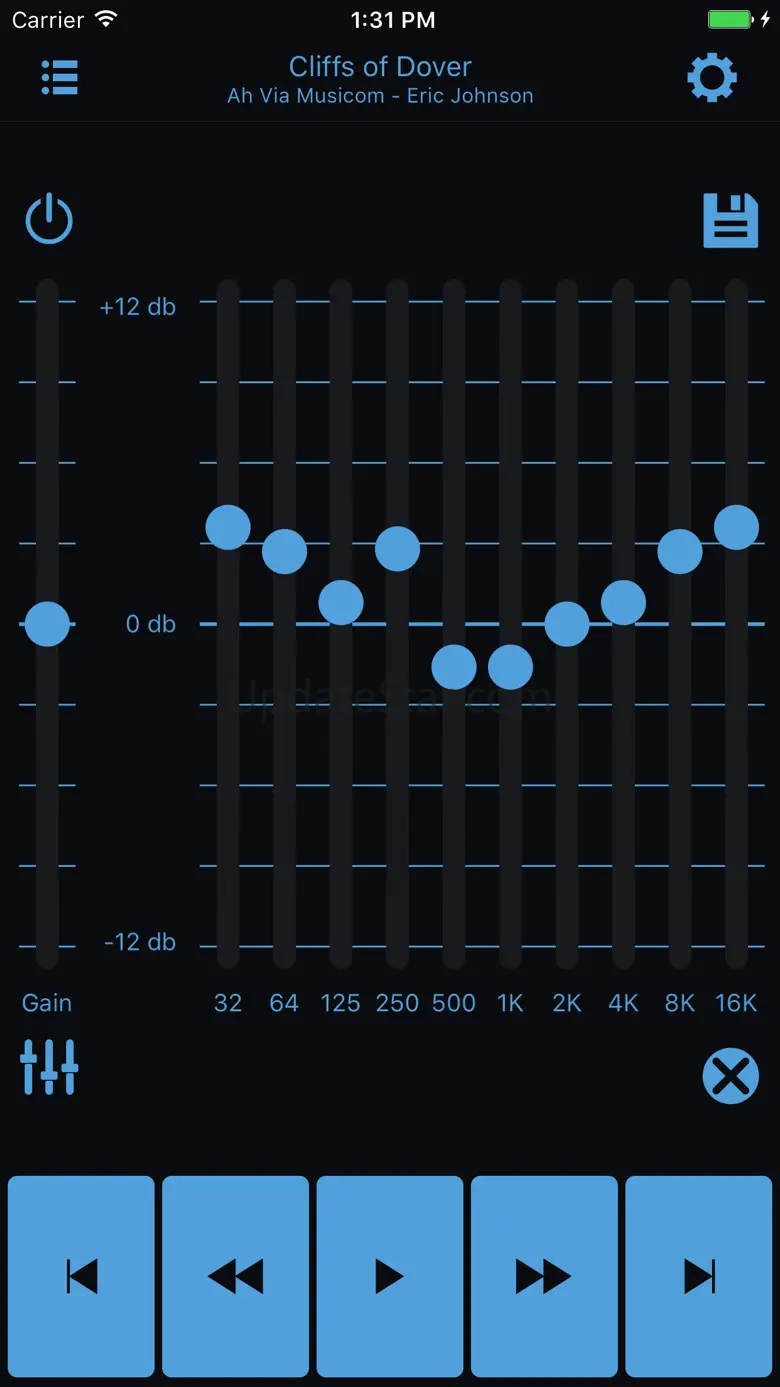Select the 125 Hz slider handle
The height and width of the screenshot is (1387, 780).
(x=341, y=603)
